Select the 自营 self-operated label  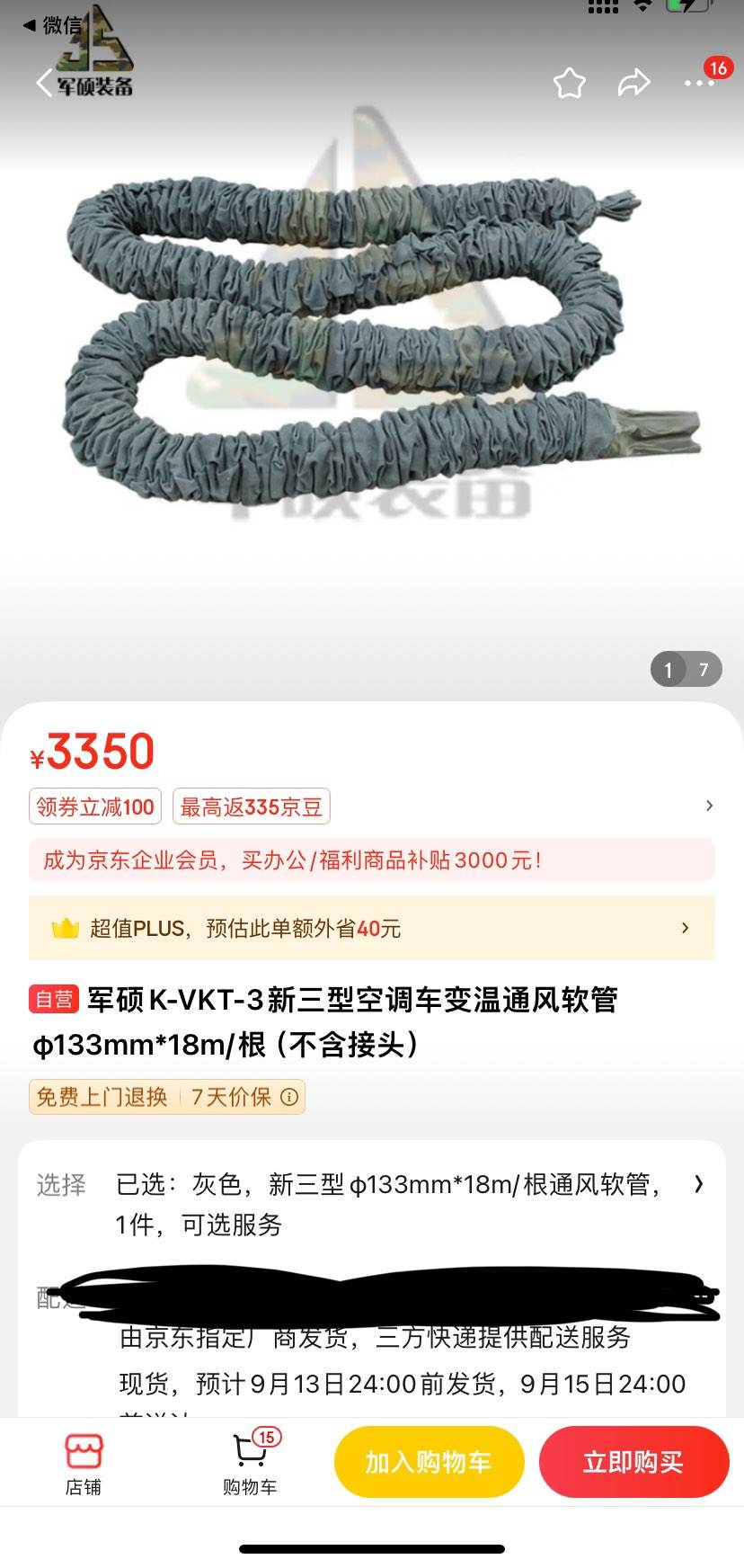point(55,999)
